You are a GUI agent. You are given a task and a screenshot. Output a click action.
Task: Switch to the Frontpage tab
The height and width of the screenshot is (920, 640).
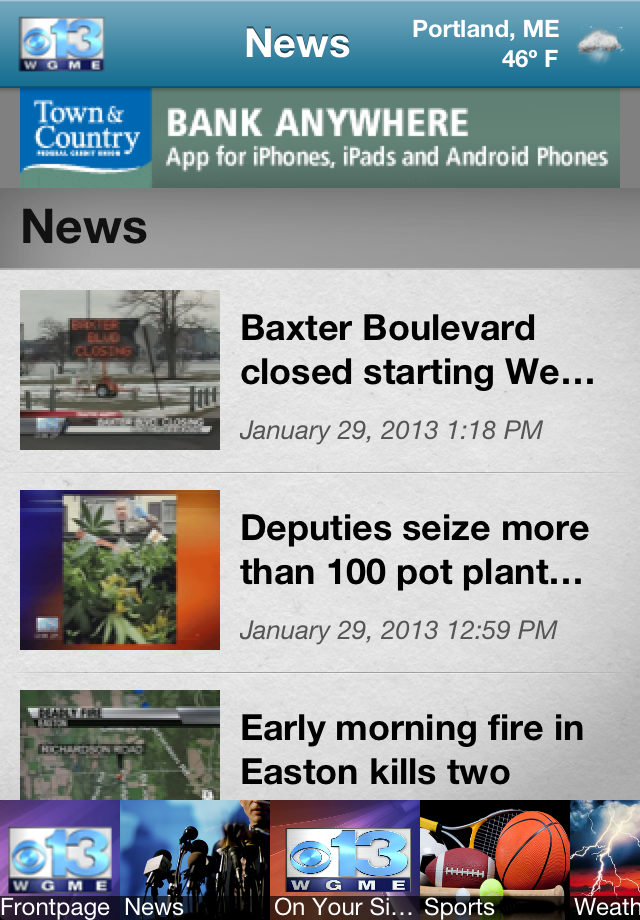(59, 860)
